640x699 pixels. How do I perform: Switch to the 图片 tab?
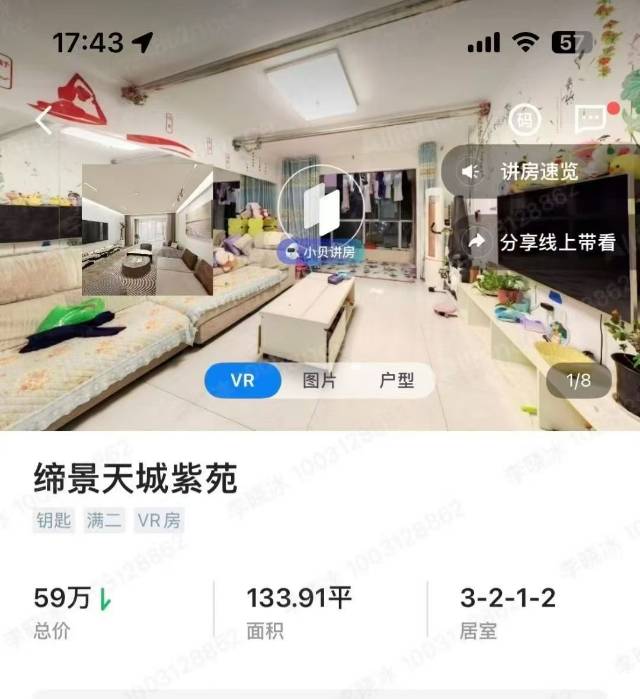(320, 381)
